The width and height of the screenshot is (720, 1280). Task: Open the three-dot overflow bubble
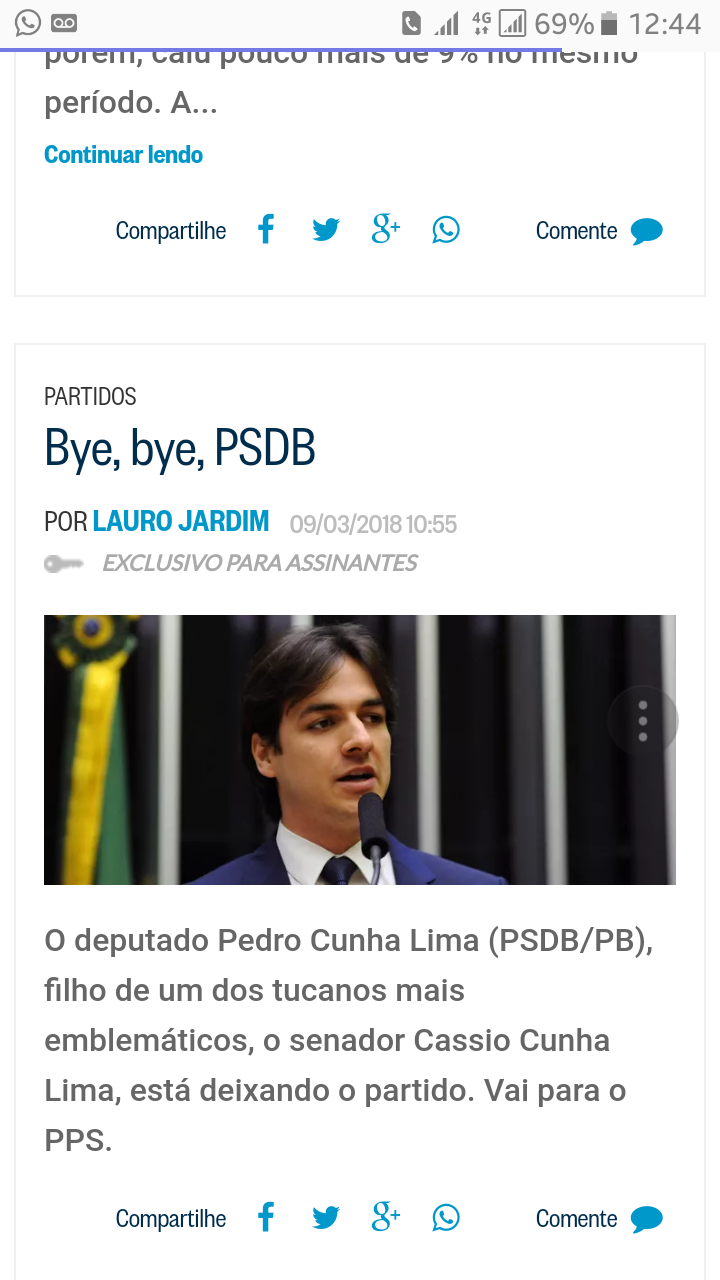tap(643, 721)
